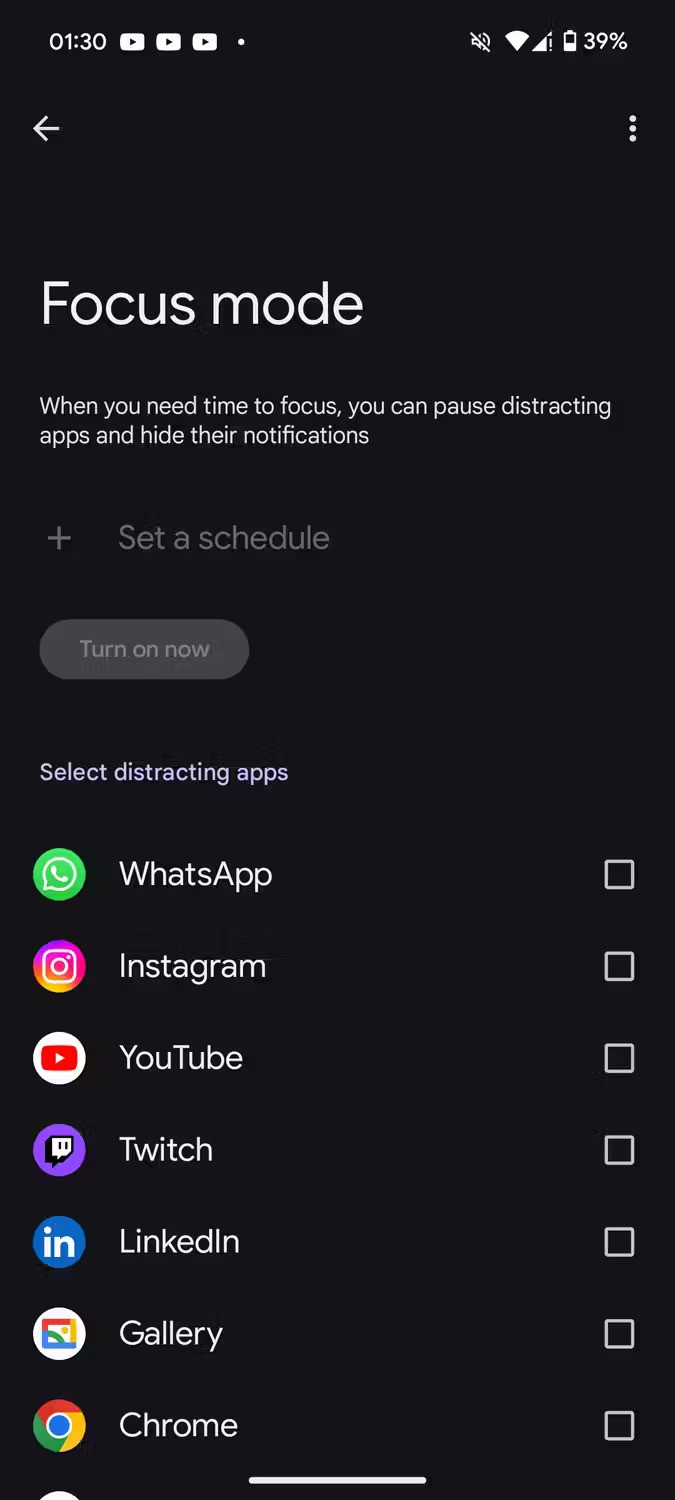Select Instagram as a distracting app
This screenshot has height=1500, width=675.
pyautogui.click(x=619, y=966)
